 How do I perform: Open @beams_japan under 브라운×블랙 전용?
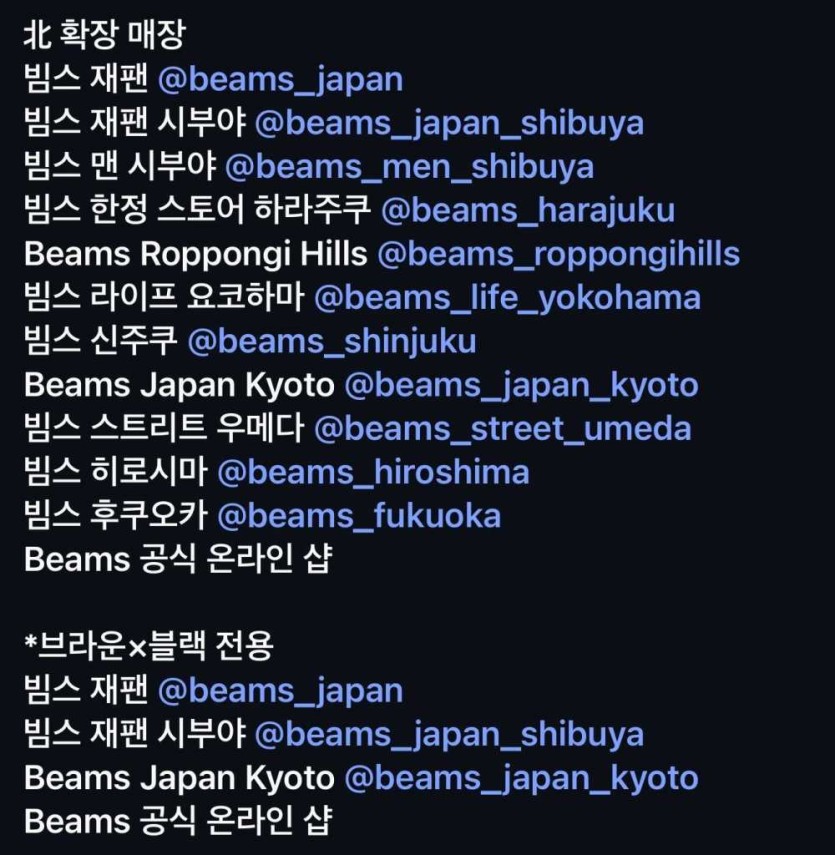click(x=280, y=690)
